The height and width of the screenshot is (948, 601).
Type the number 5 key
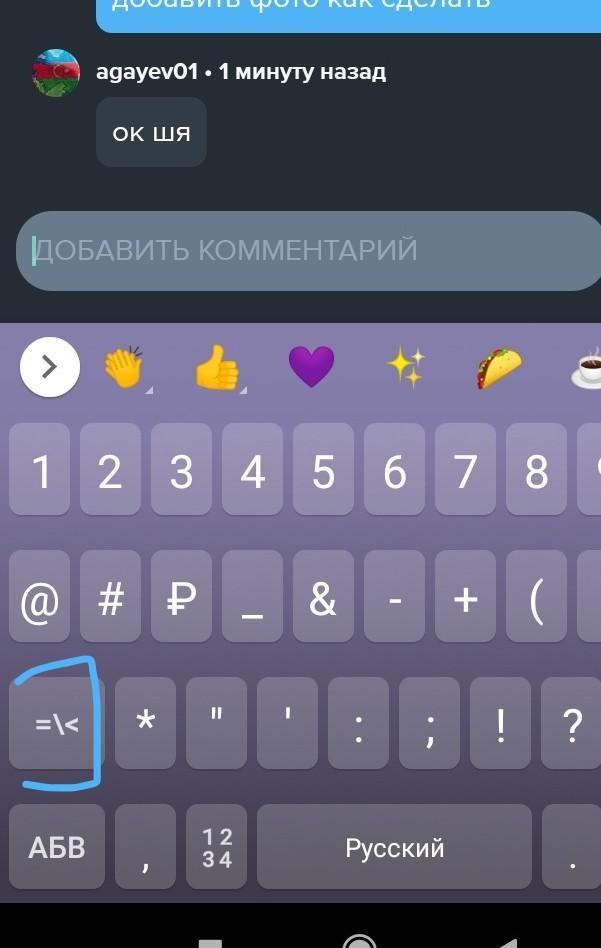tap(323, 470)
